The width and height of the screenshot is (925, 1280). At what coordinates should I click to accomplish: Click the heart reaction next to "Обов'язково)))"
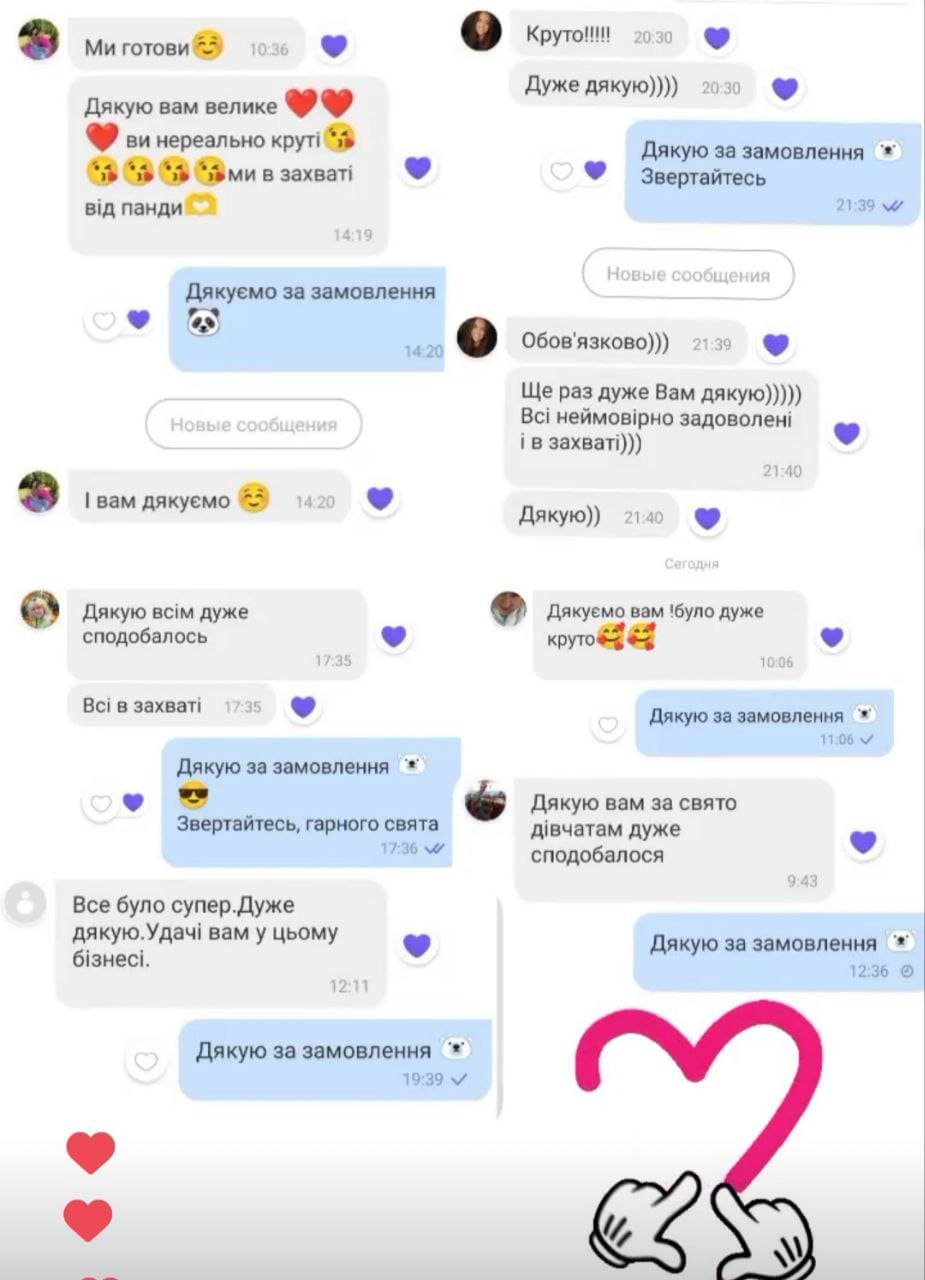pyautogui.click(x=775, y=343)
